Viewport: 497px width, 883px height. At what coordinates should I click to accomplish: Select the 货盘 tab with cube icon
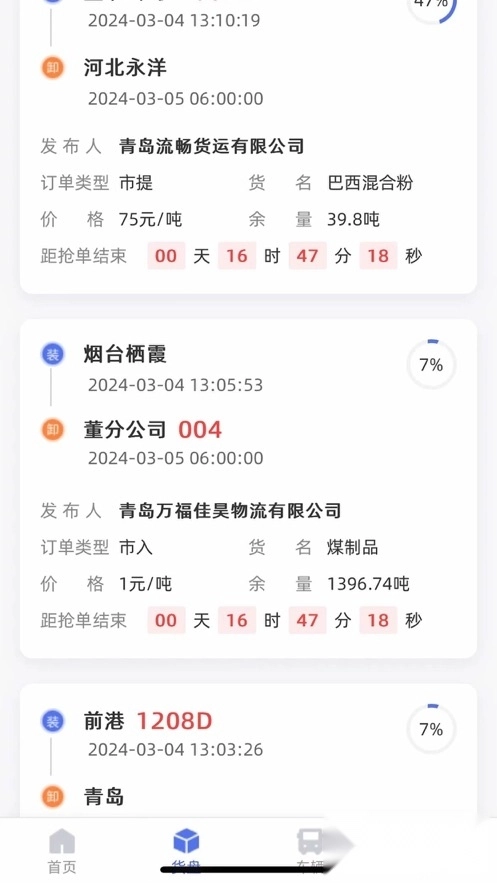point(186,850)
